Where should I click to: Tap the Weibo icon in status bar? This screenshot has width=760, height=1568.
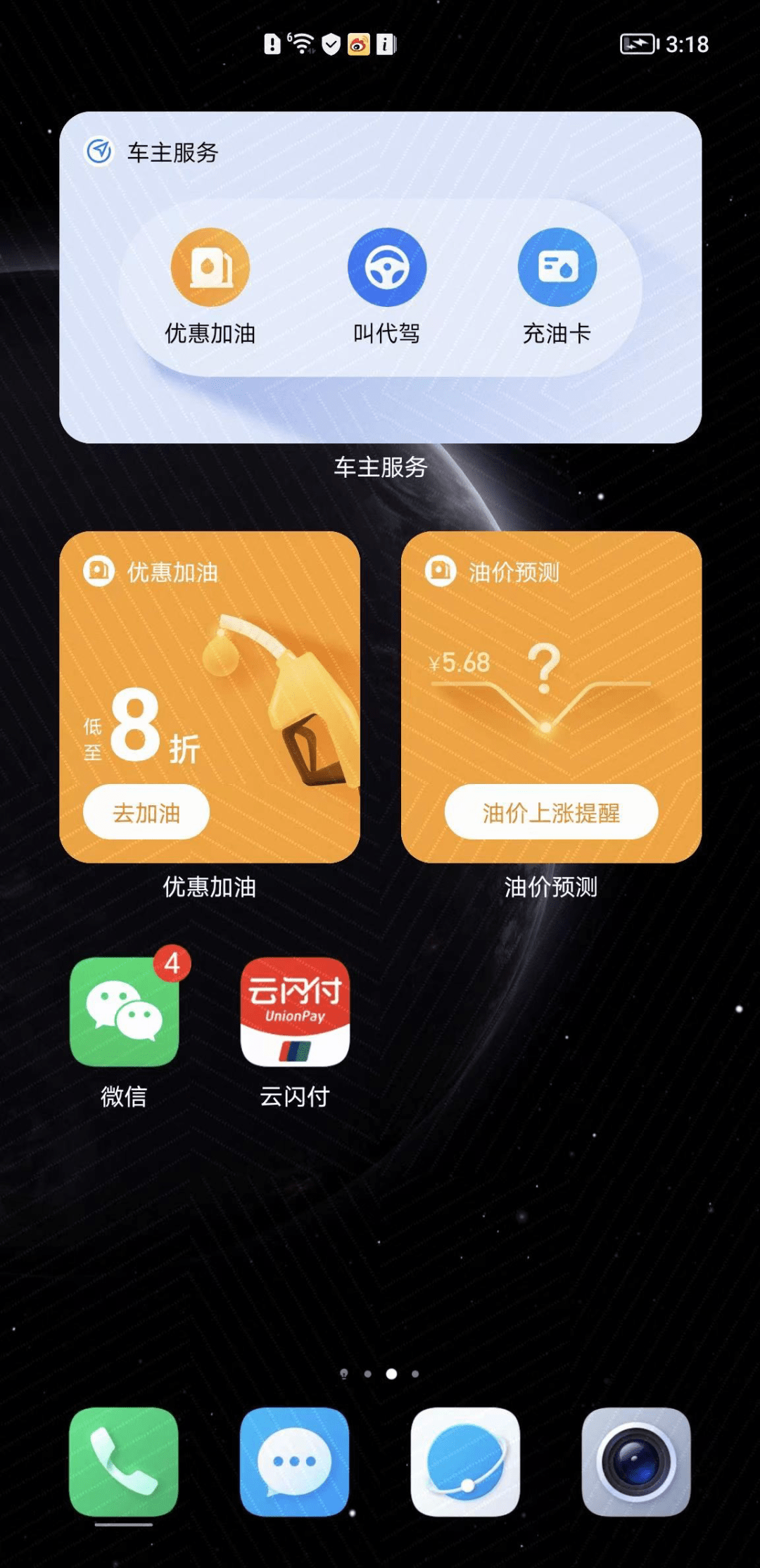(360, 44)
